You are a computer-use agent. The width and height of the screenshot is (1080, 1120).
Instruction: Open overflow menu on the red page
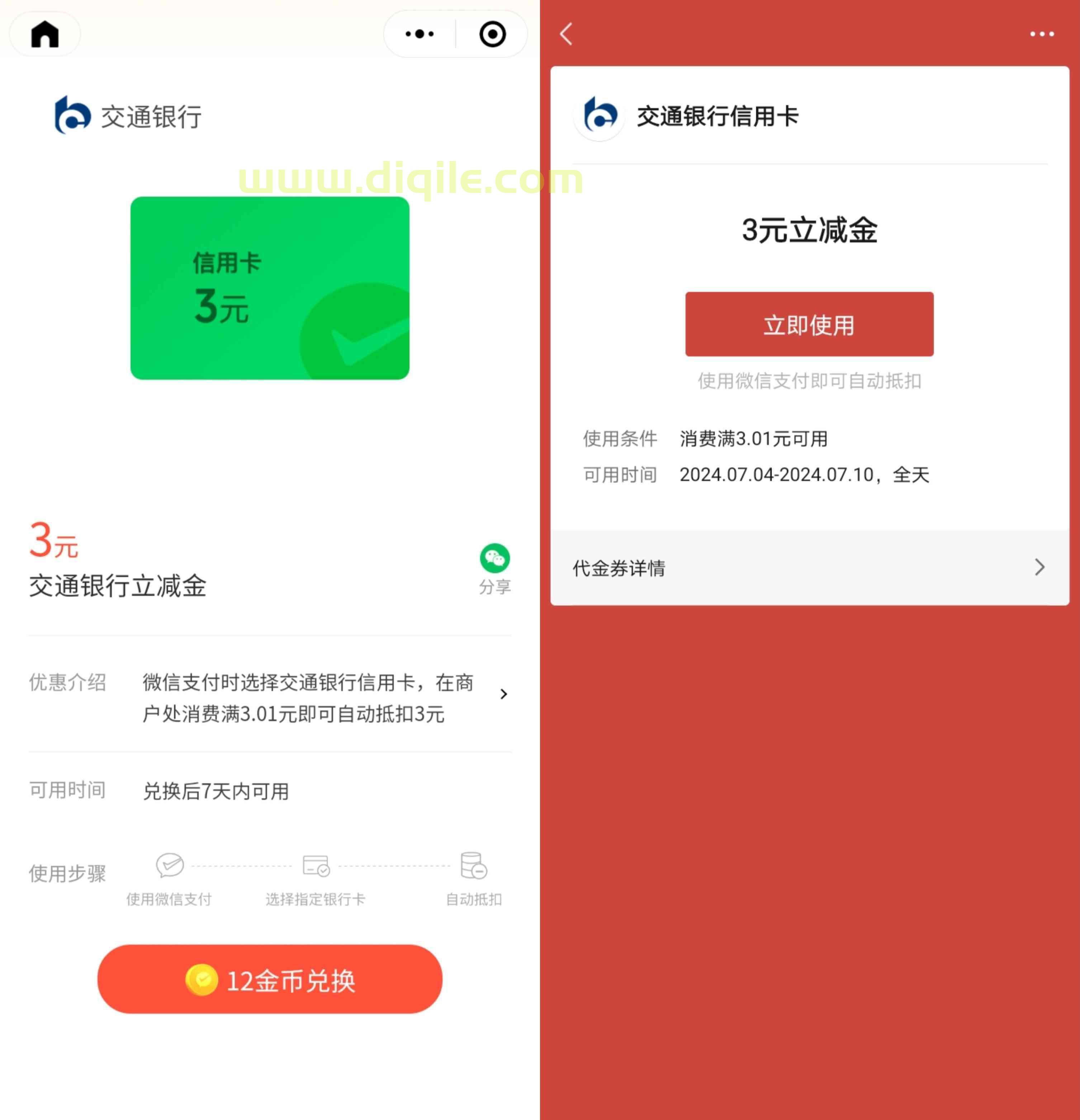1041,34
